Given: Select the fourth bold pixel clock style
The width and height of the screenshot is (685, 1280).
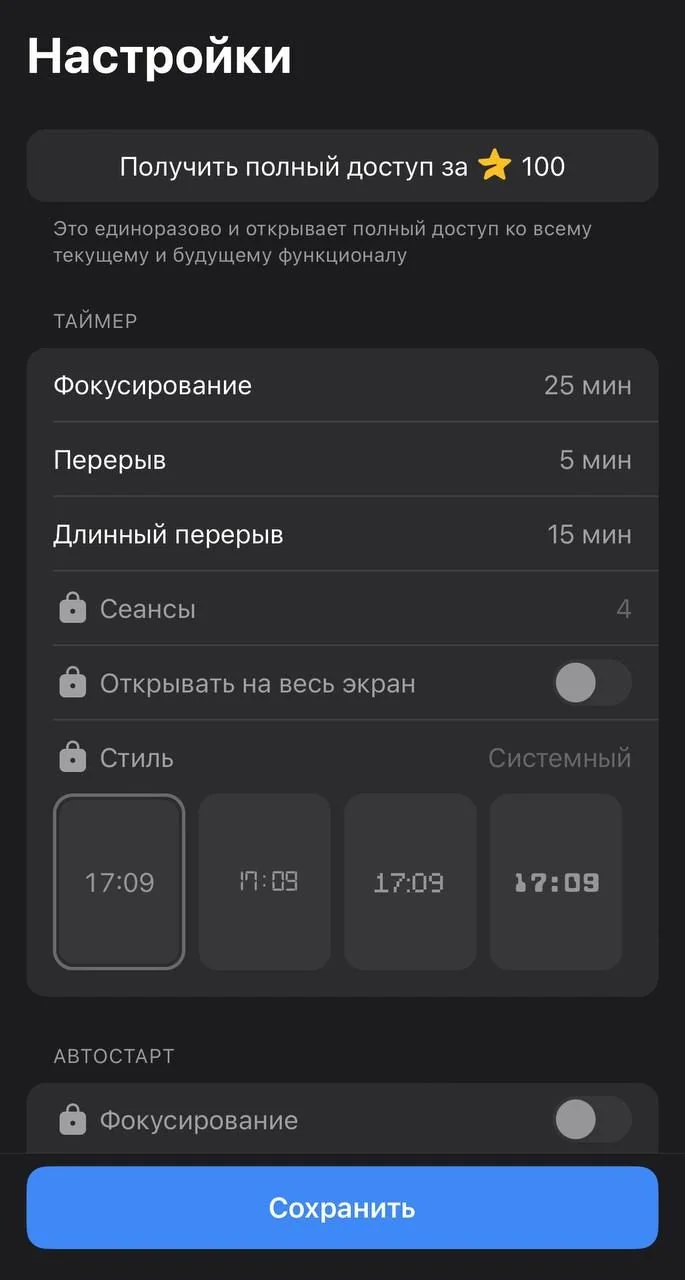Looking at the screenshot, I should [556, 882].
